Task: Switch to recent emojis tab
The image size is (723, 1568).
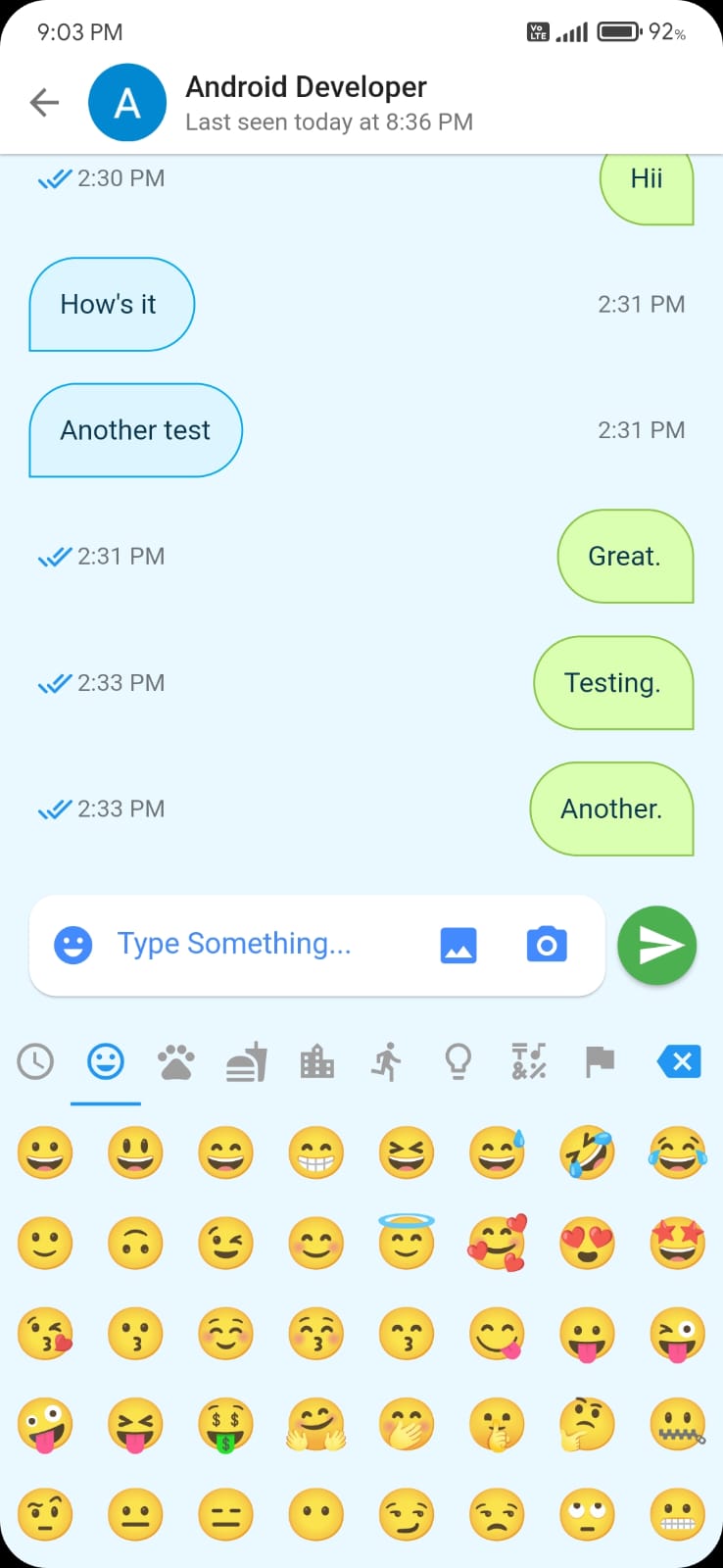Action: [x=35, y=1061]
